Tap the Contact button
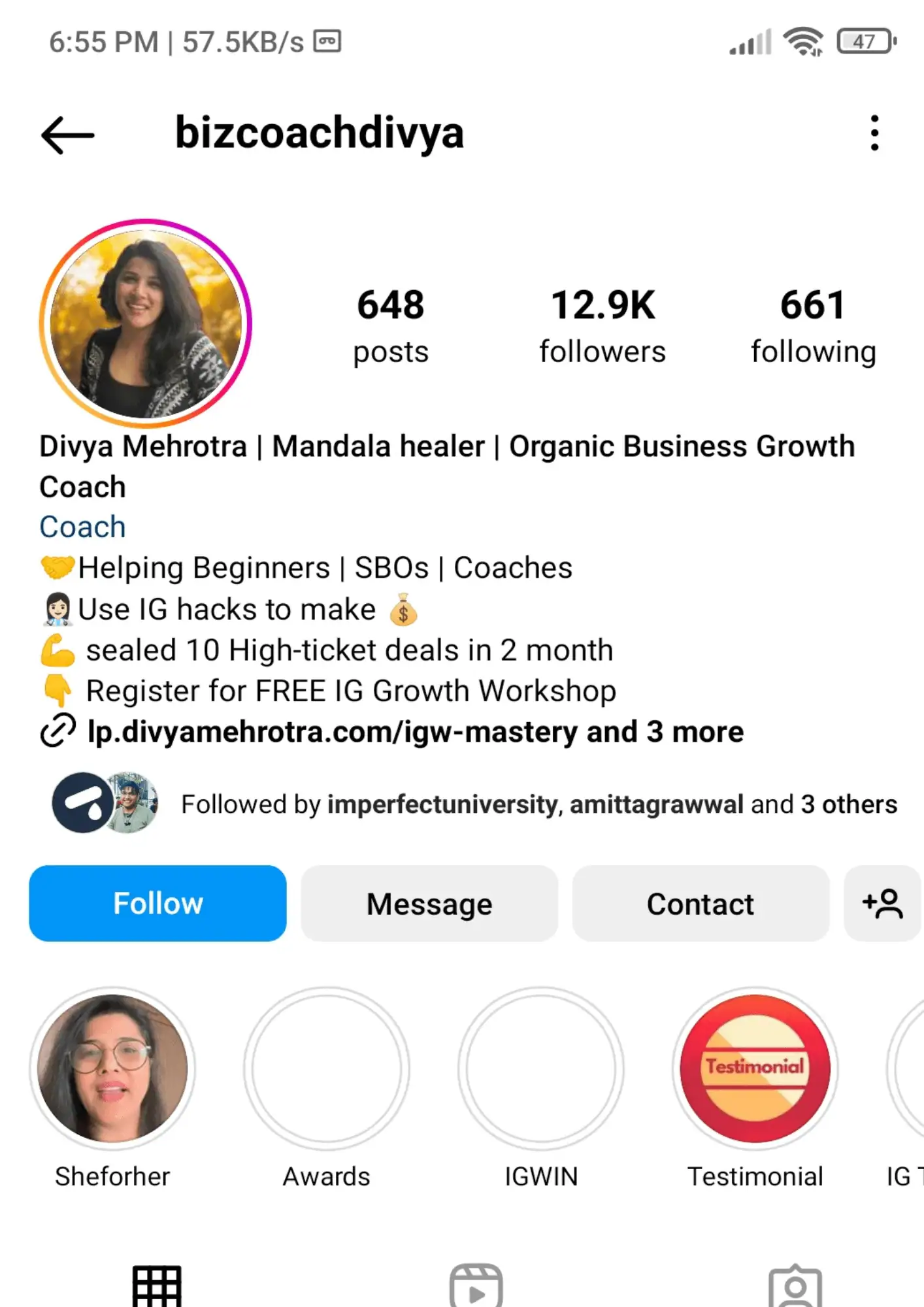The width and height of the screenshot is (924, 1307). coord(701,904)
